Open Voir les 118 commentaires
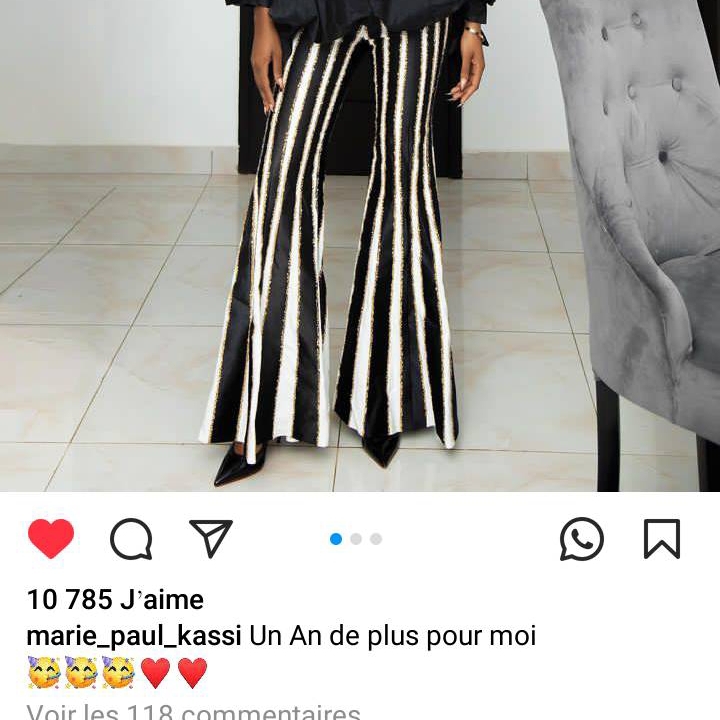The height and width of the screenshot is (720, 720). [194, 712]
